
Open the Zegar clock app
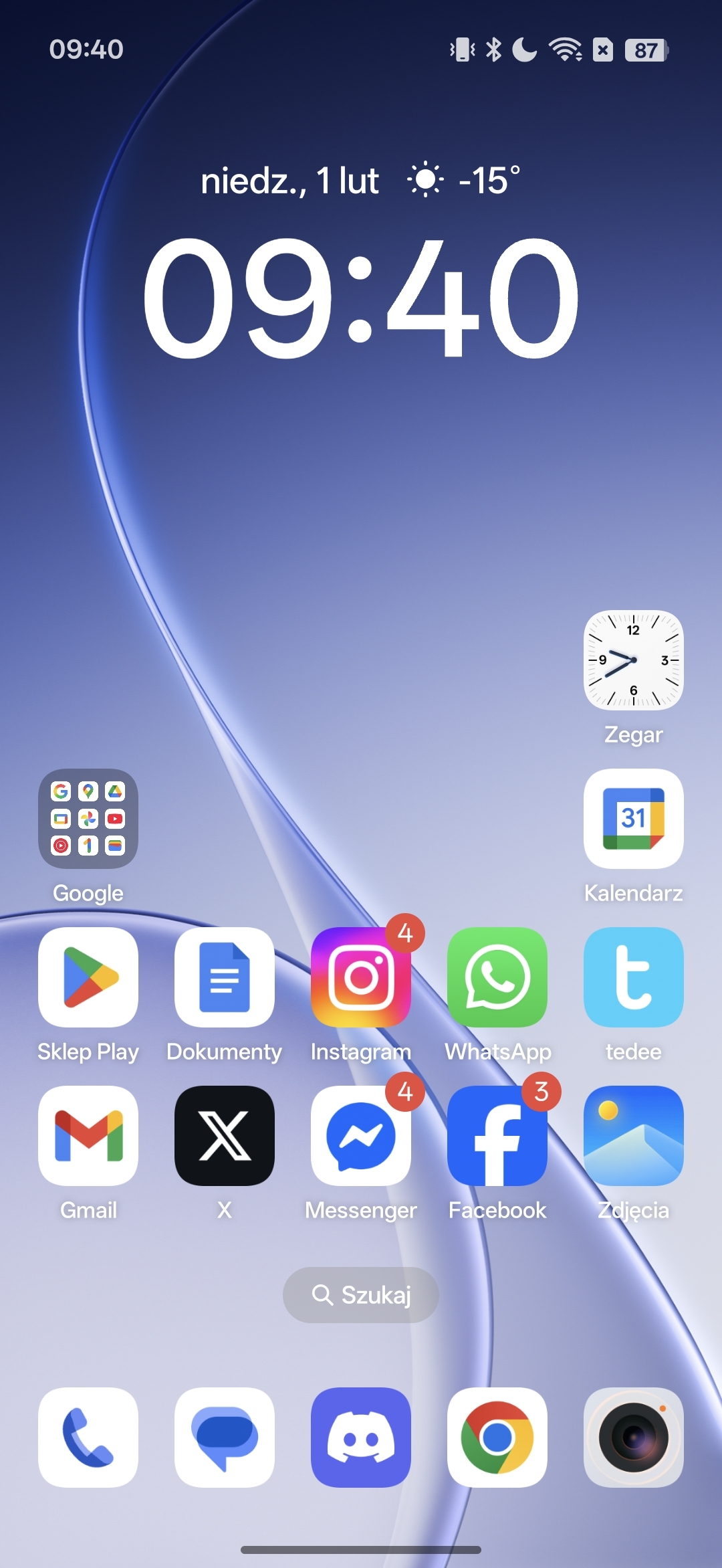pyautogui.click(x=633, y=661)
